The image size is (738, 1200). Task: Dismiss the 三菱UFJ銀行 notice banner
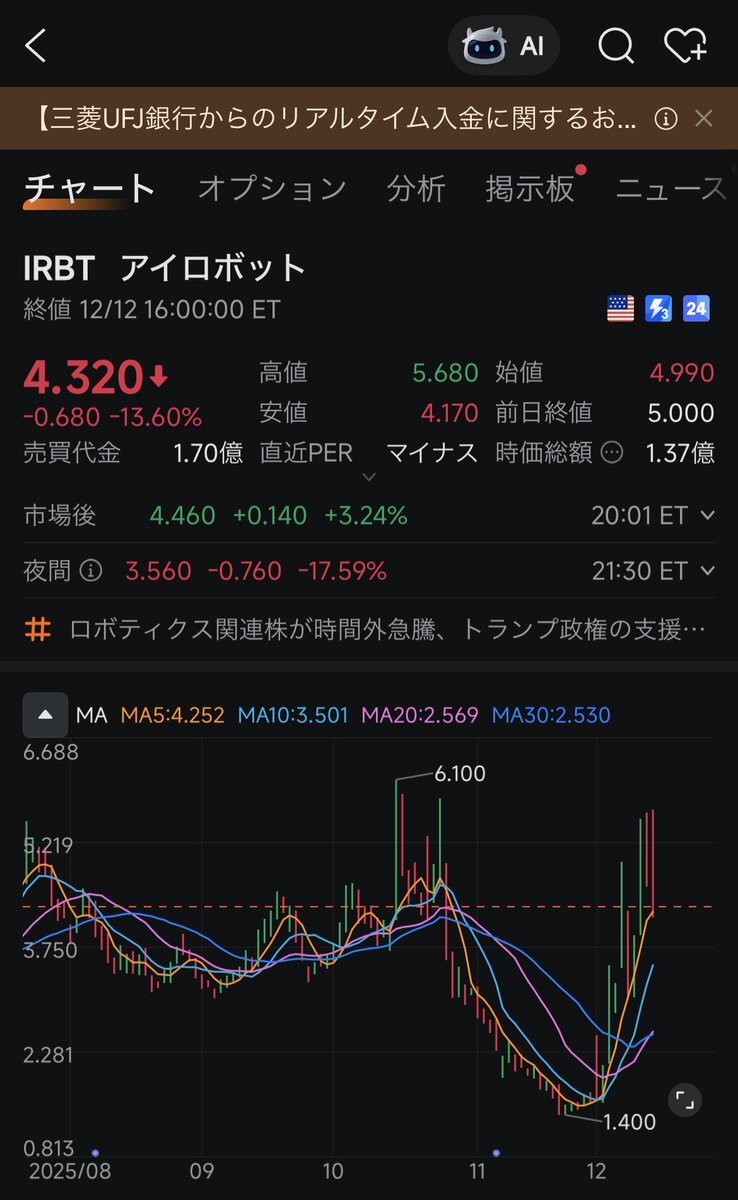click(x=704, y=119)
